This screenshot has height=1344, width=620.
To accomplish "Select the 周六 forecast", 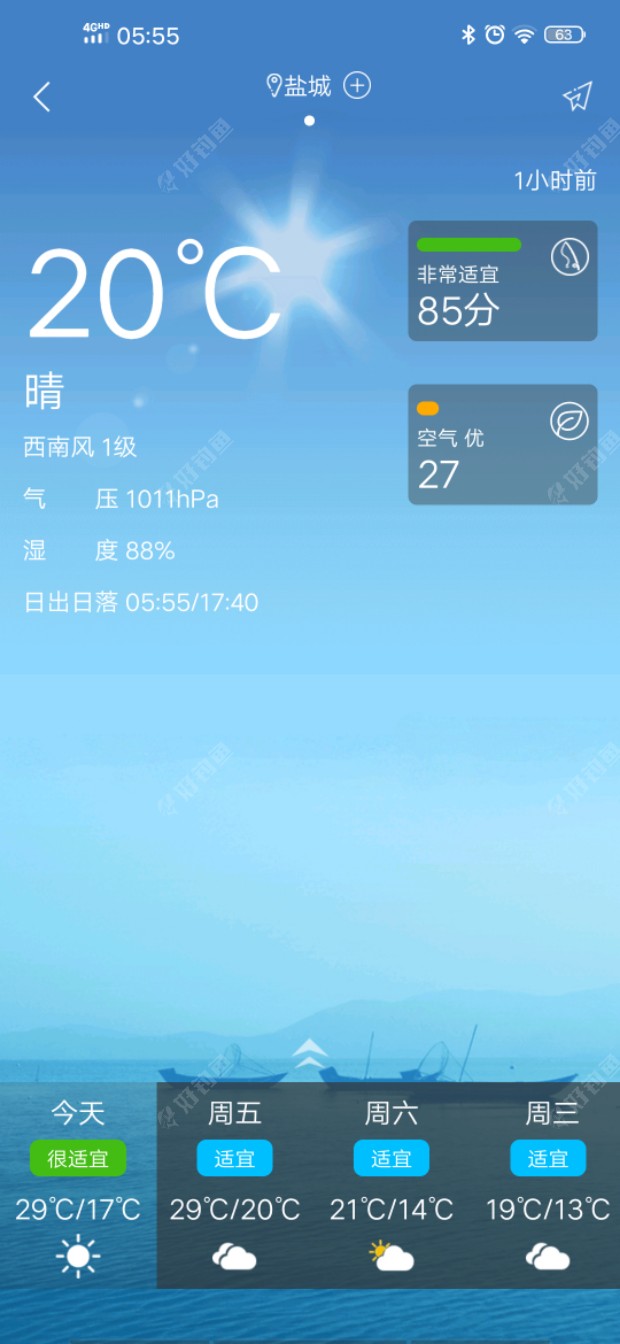I will 391,1185.
